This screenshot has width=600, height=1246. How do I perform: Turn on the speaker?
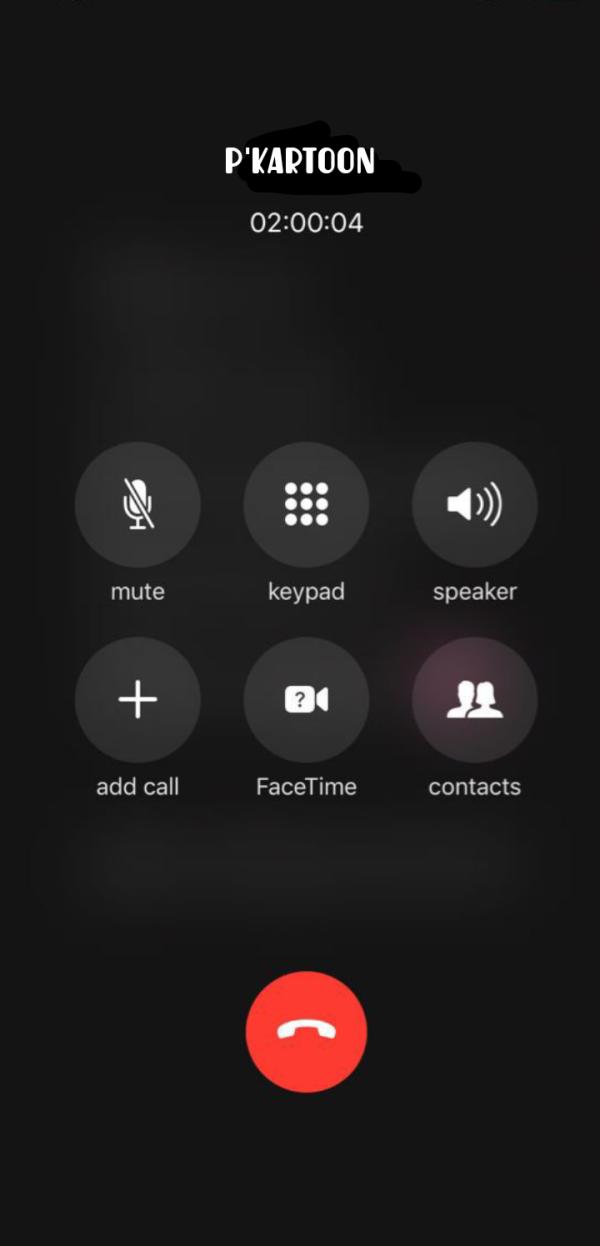click(474, 504)
